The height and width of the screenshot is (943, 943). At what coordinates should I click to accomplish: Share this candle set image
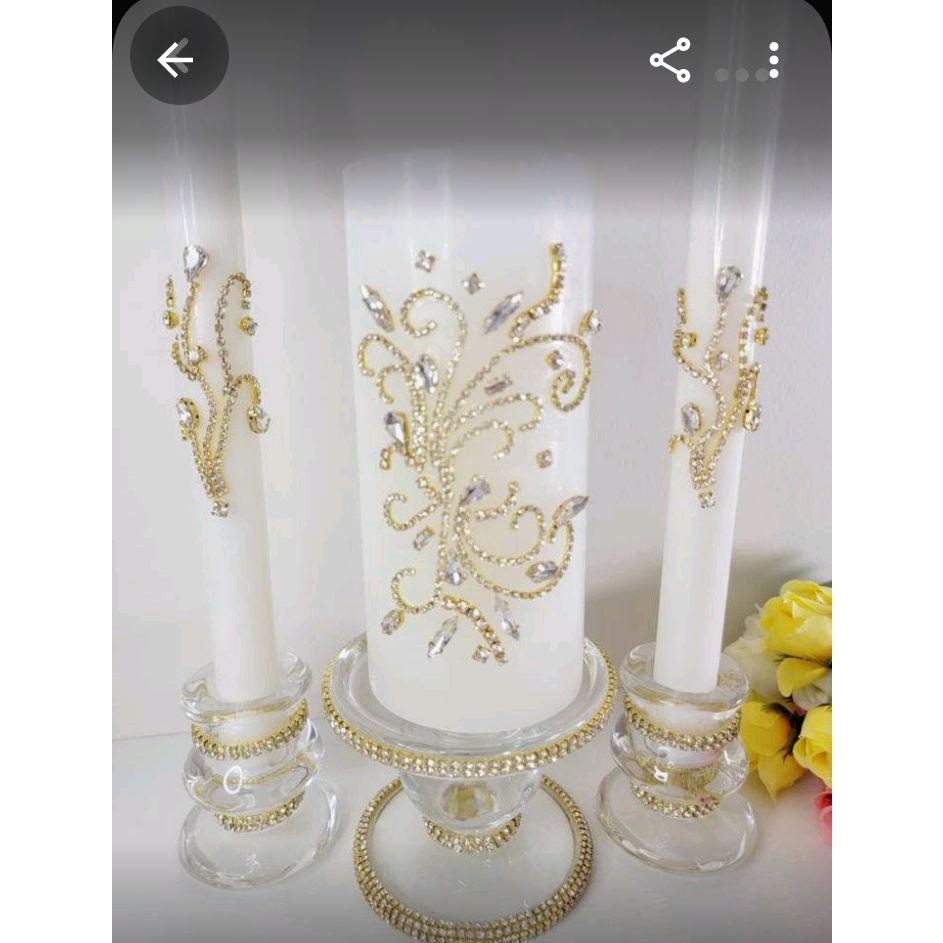670,60
